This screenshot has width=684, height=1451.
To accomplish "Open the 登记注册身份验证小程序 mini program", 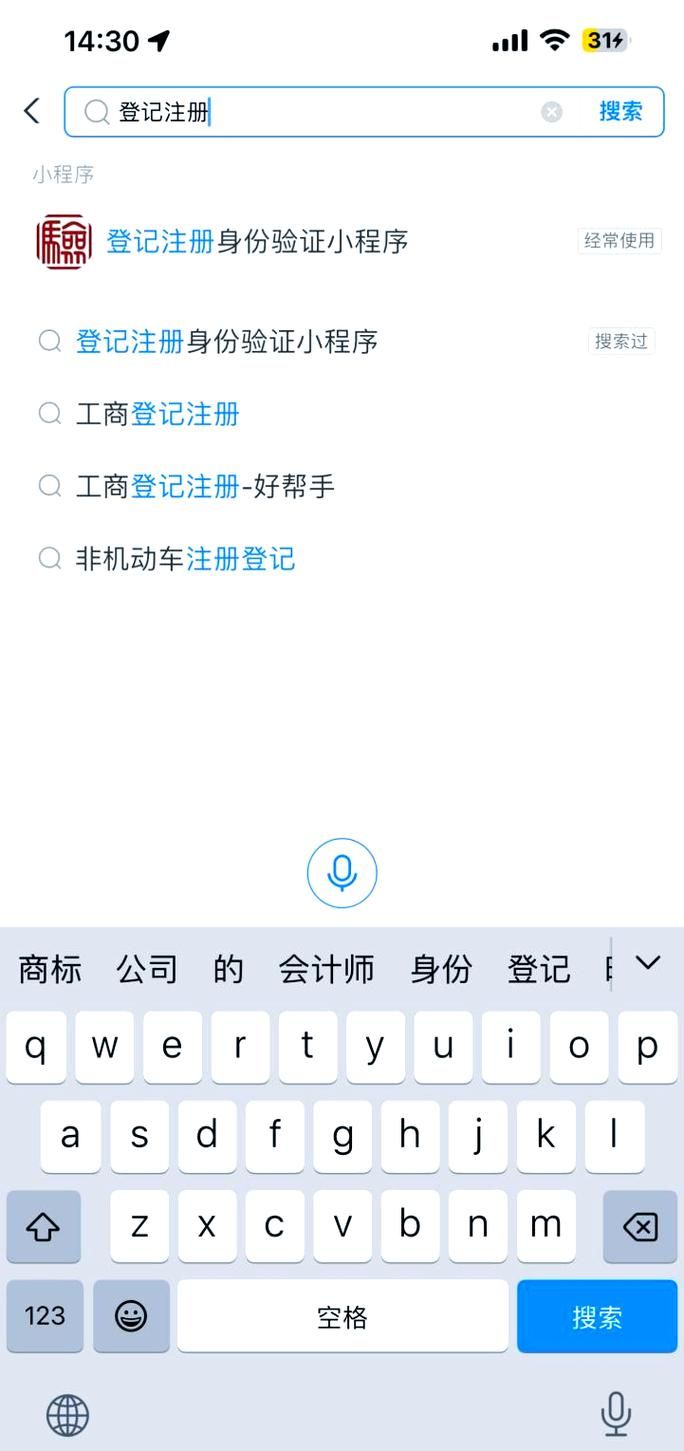I will [257, 241].
